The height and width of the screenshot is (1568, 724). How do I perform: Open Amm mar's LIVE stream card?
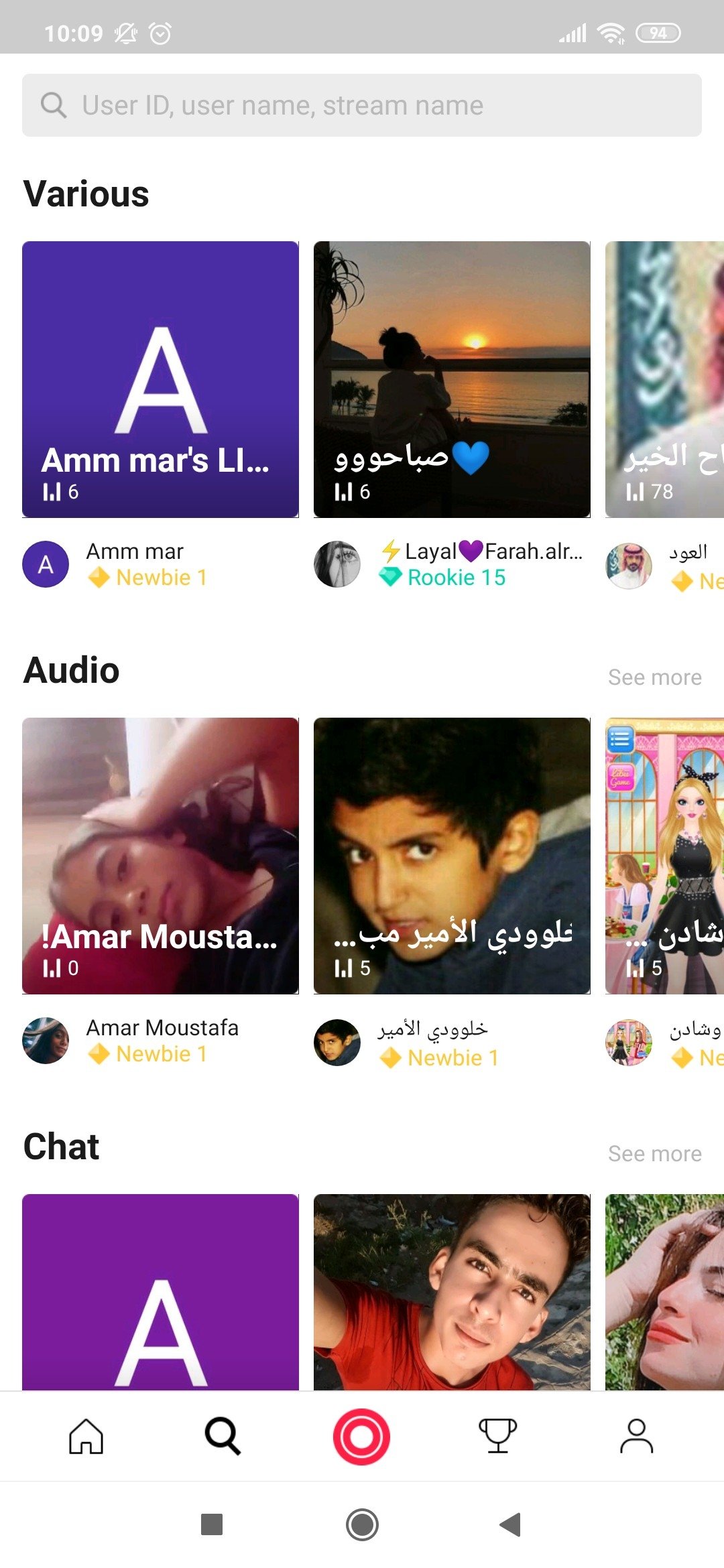(x=160, y=379)
